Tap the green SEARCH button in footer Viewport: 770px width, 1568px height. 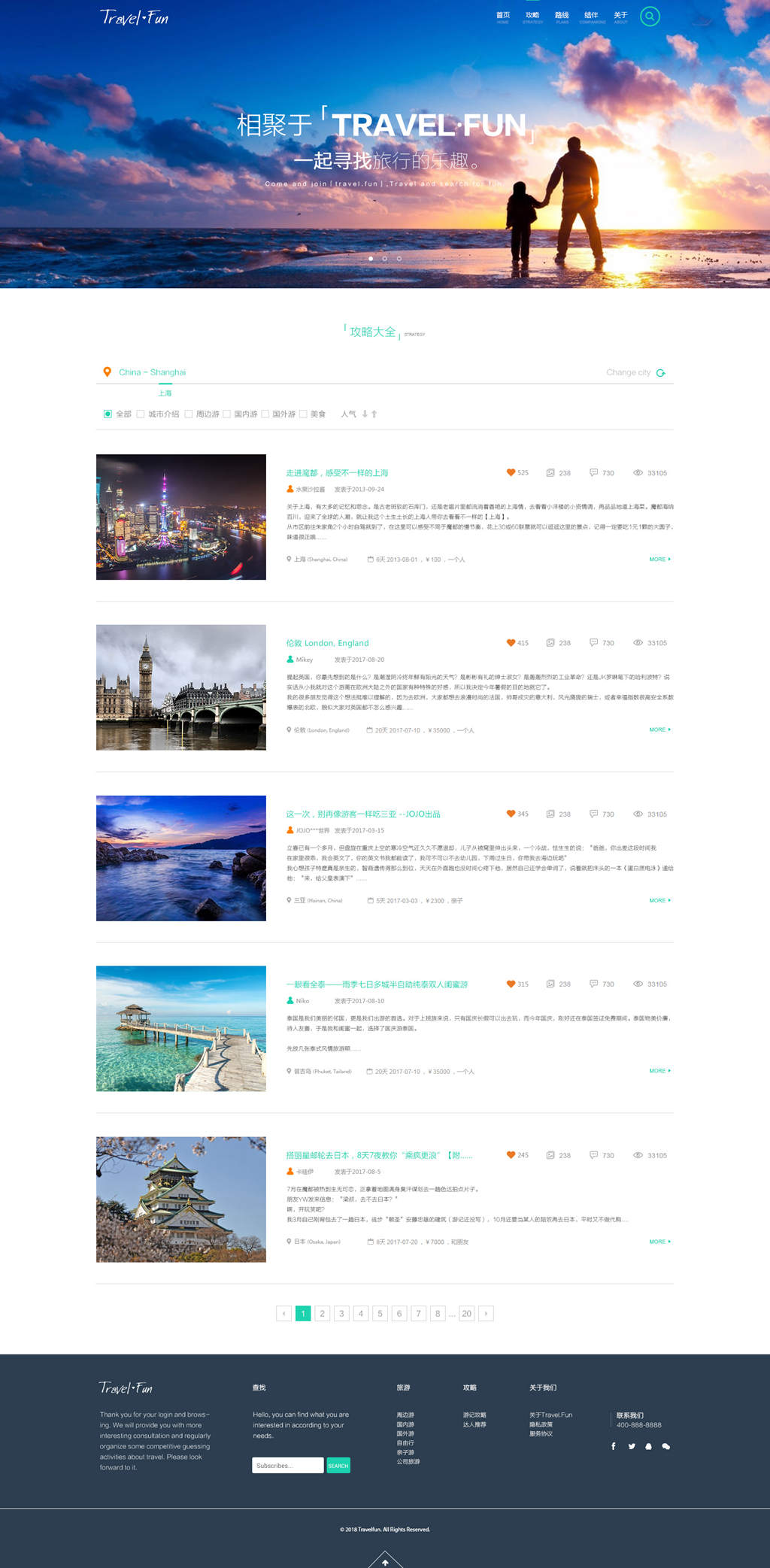[x=338, y=1465]
